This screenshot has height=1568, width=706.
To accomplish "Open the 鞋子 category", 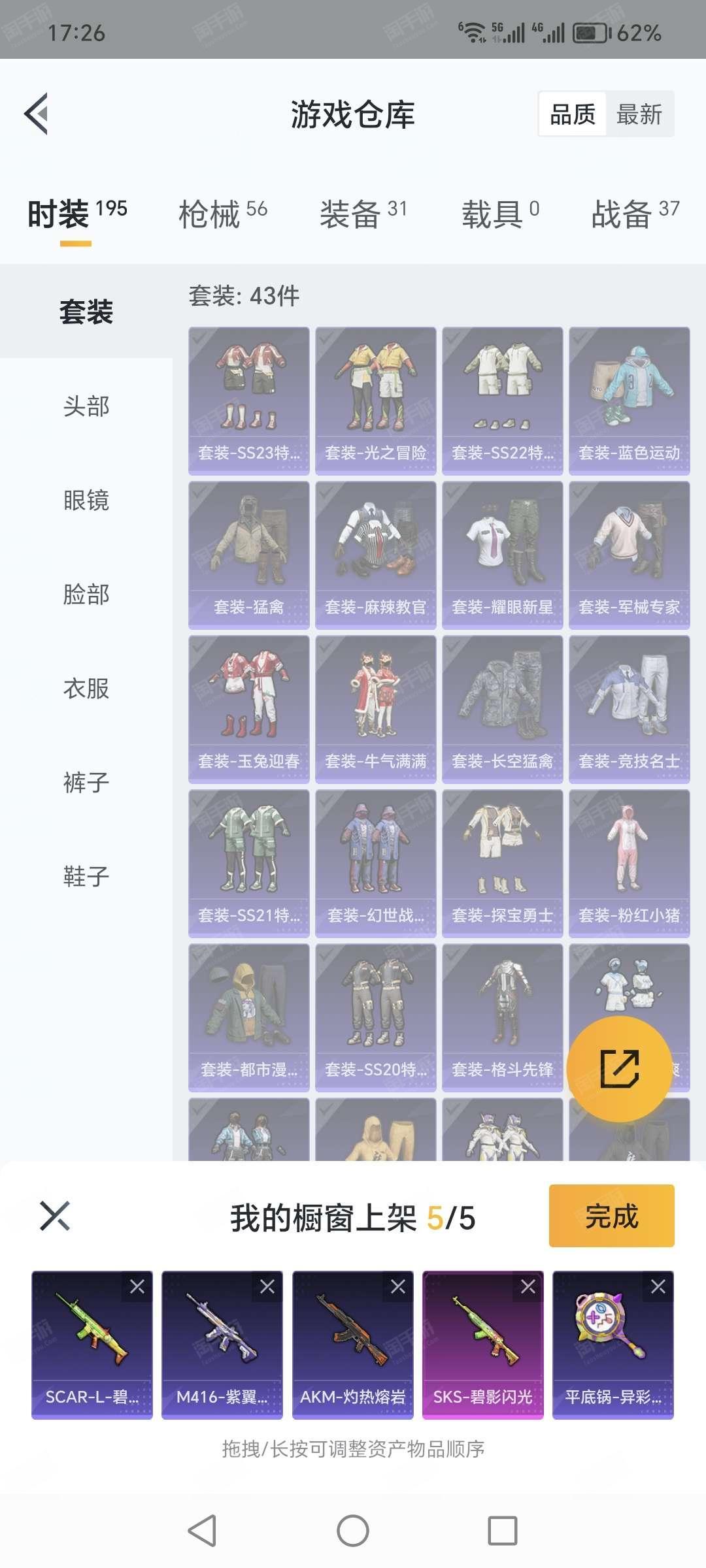I will [x=86, y=876].
